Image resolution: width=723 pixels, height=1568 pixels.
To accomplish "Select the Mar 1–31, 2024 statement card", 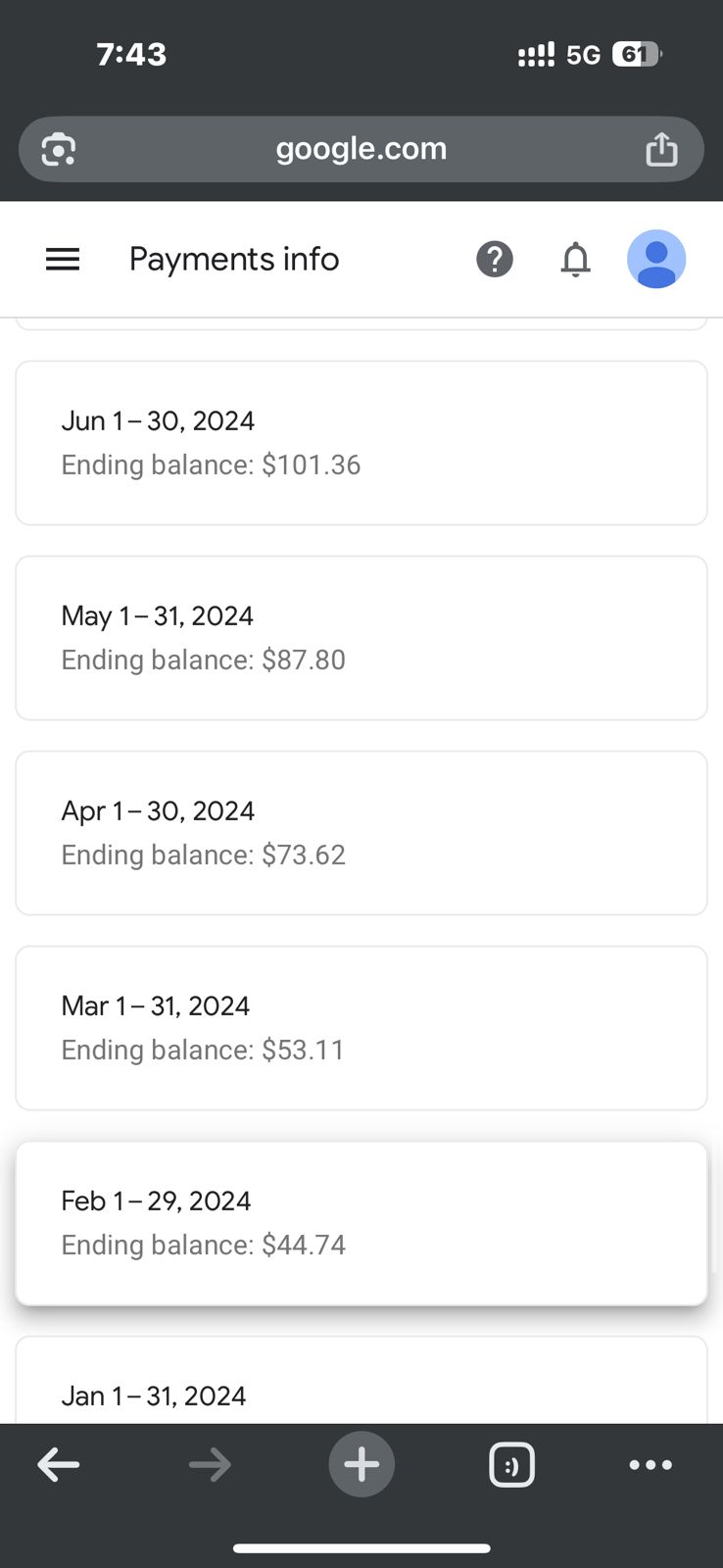I will pos(361,1028).
